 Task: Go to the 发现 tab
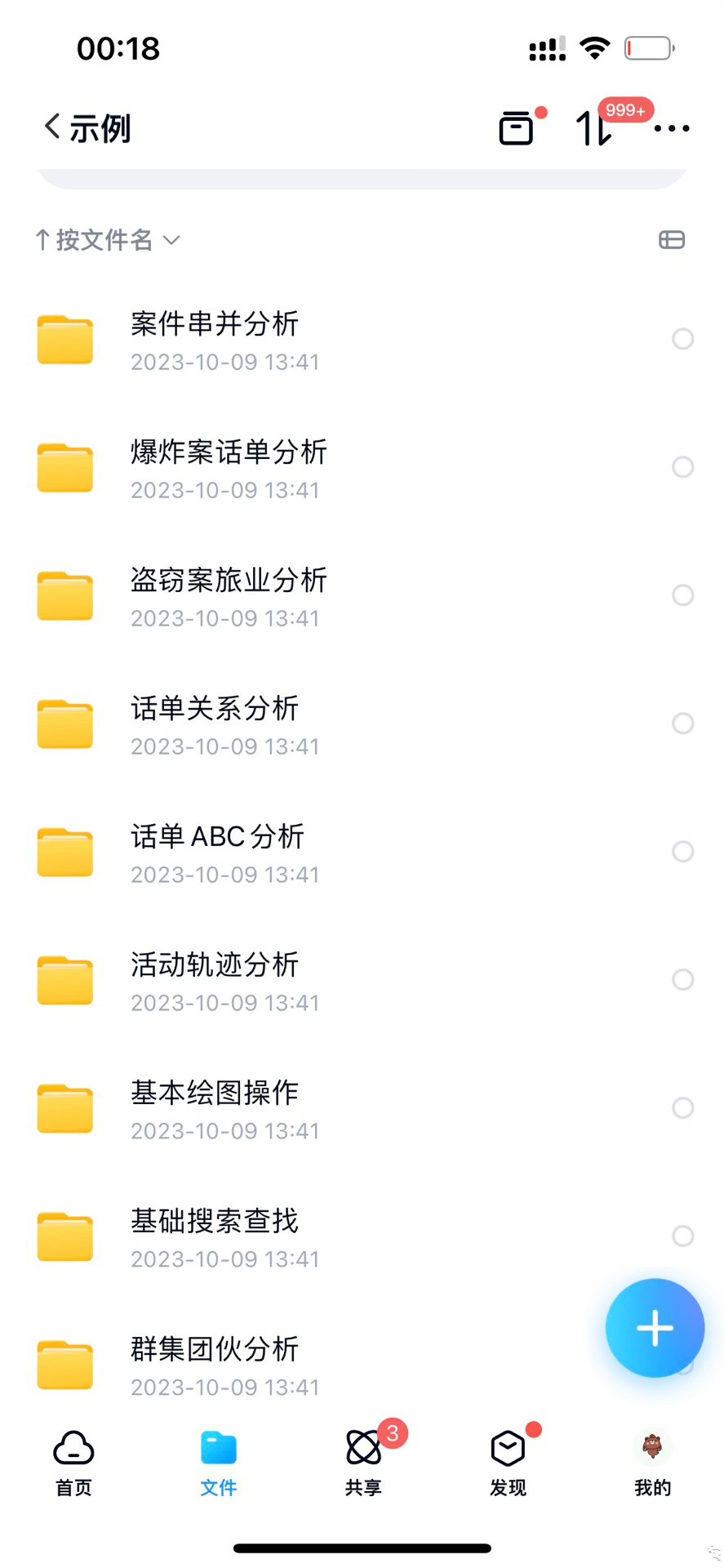508,1463
